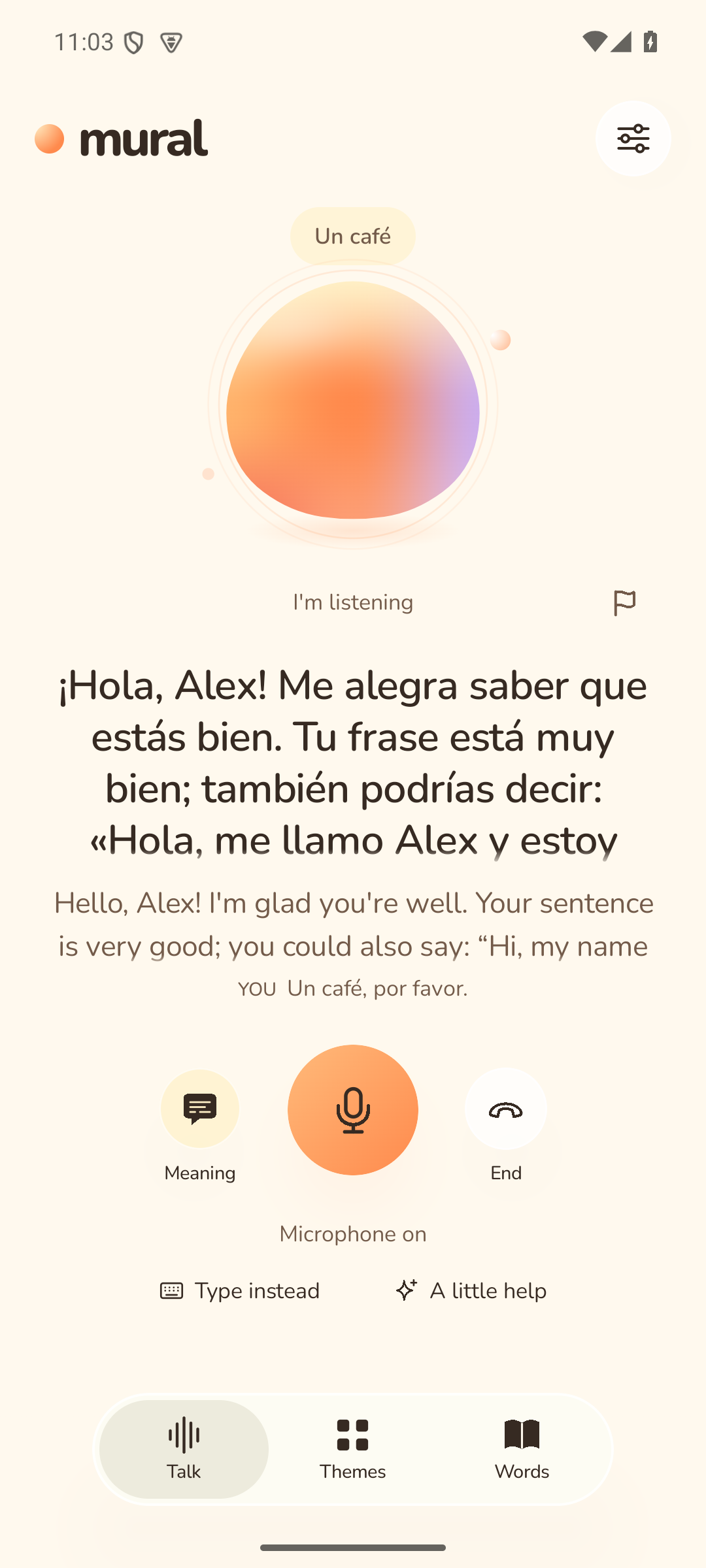The width and height of the screenshot is (706, 1568).
Task: Choose Type instead
Action: coord(240,1291)
